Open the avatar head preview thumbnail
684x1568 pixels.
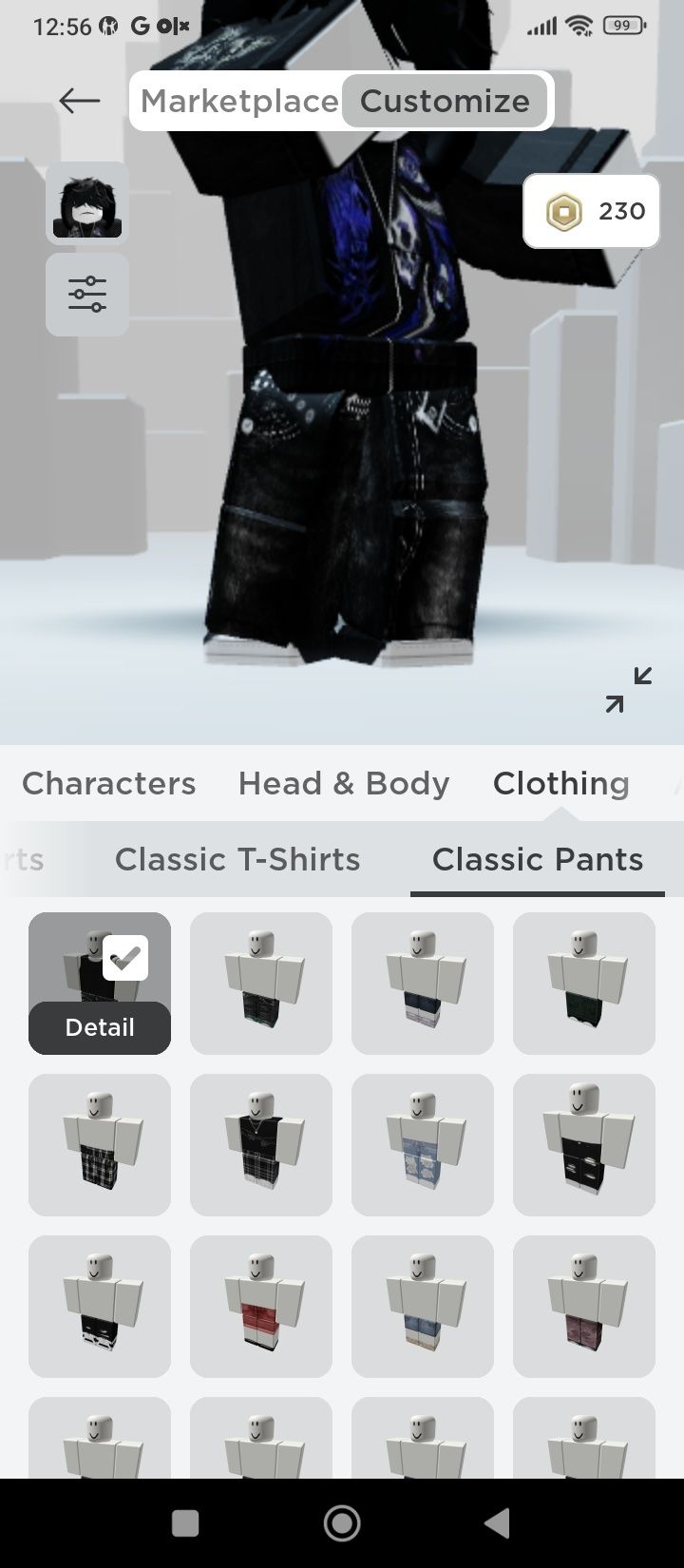86,202
